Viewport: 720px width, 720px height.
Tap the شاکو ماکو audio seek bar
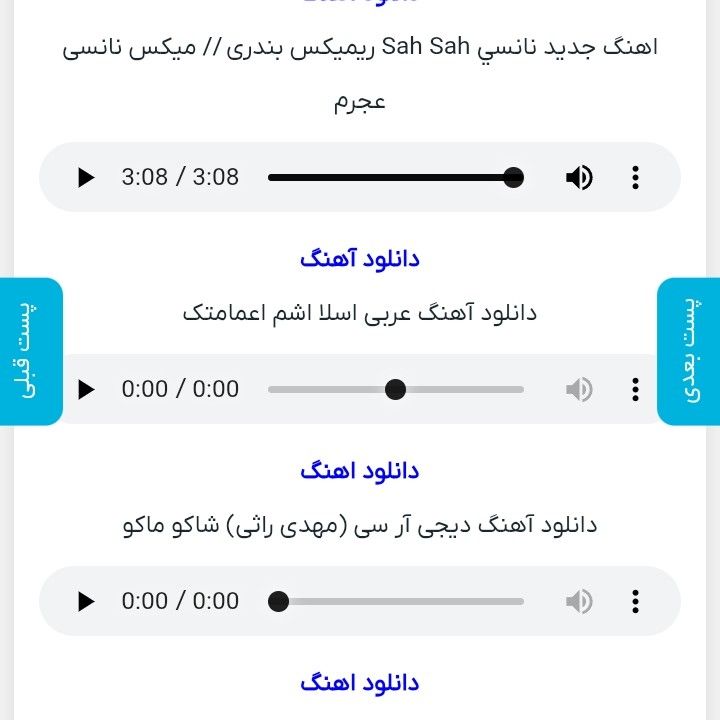(x=395, y=601)
